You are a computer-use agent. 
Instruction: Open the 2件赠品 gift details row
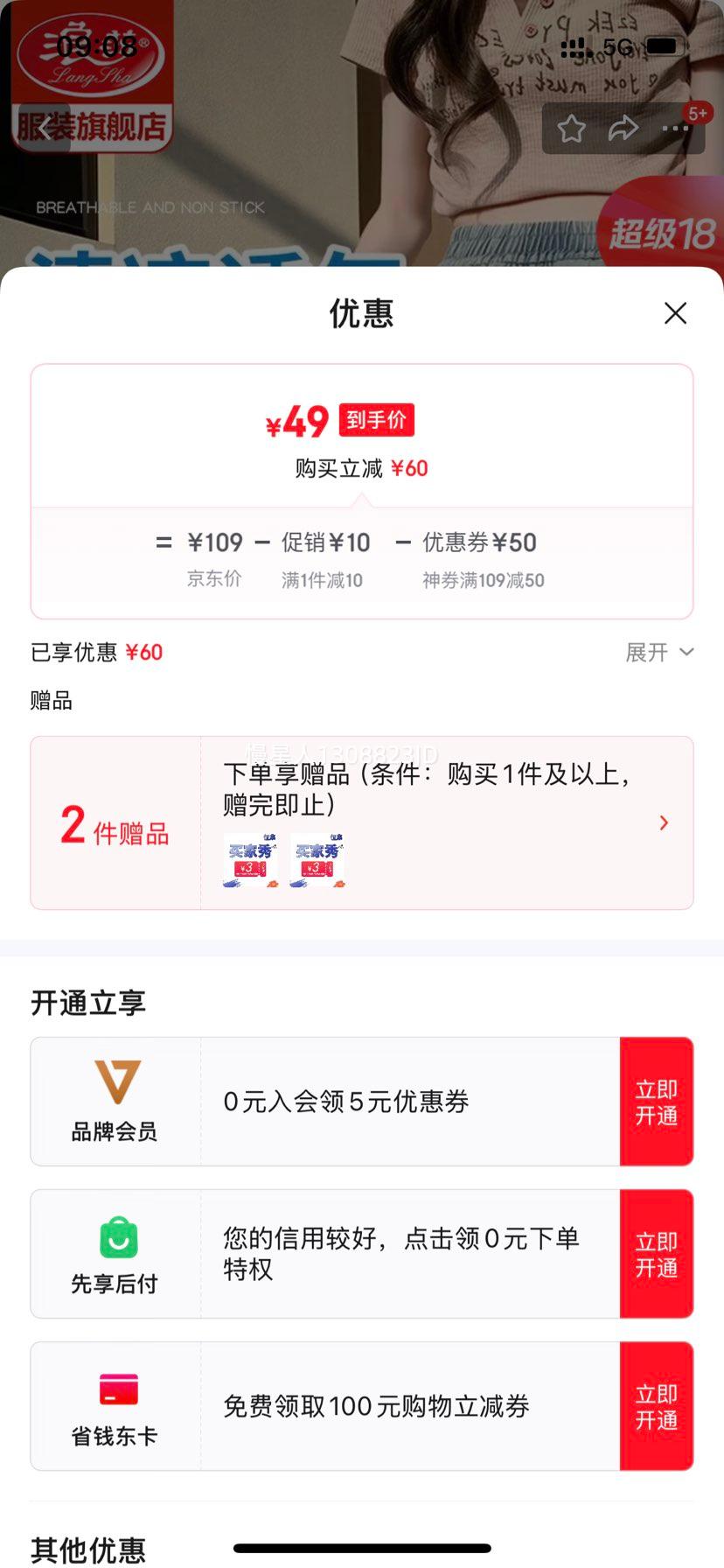(362, 822)
